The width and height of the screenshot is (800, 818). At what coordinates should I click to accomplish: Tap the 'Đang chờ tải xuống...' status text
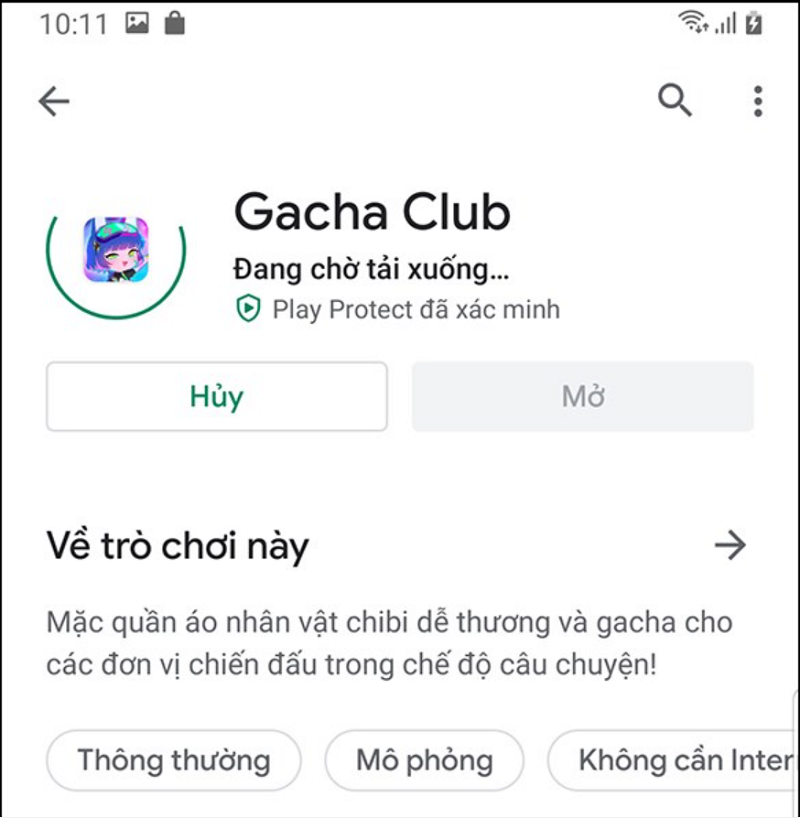point(372,266)
